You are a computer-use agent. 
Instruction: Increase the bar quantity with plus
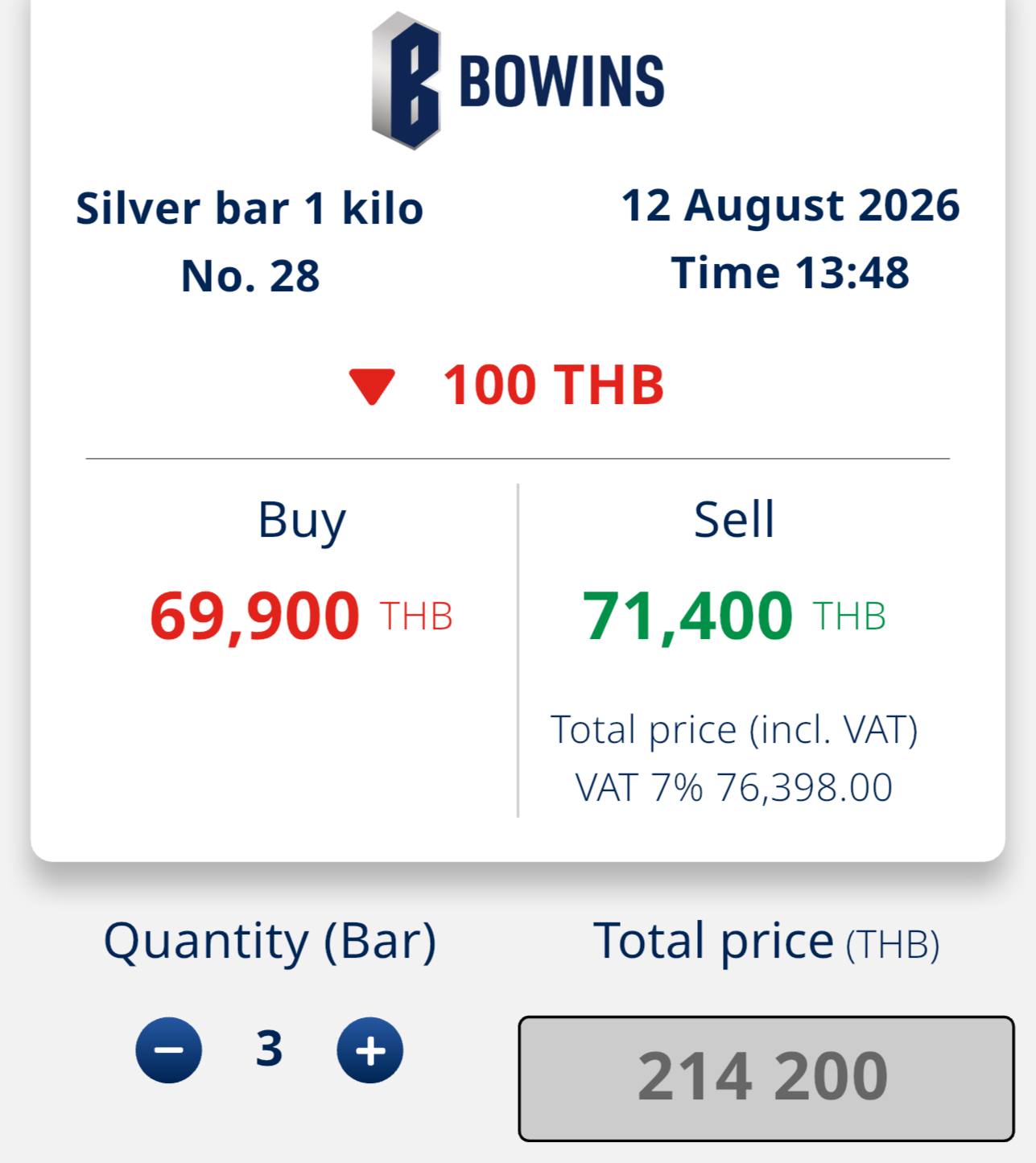(x=369, y=1050)
